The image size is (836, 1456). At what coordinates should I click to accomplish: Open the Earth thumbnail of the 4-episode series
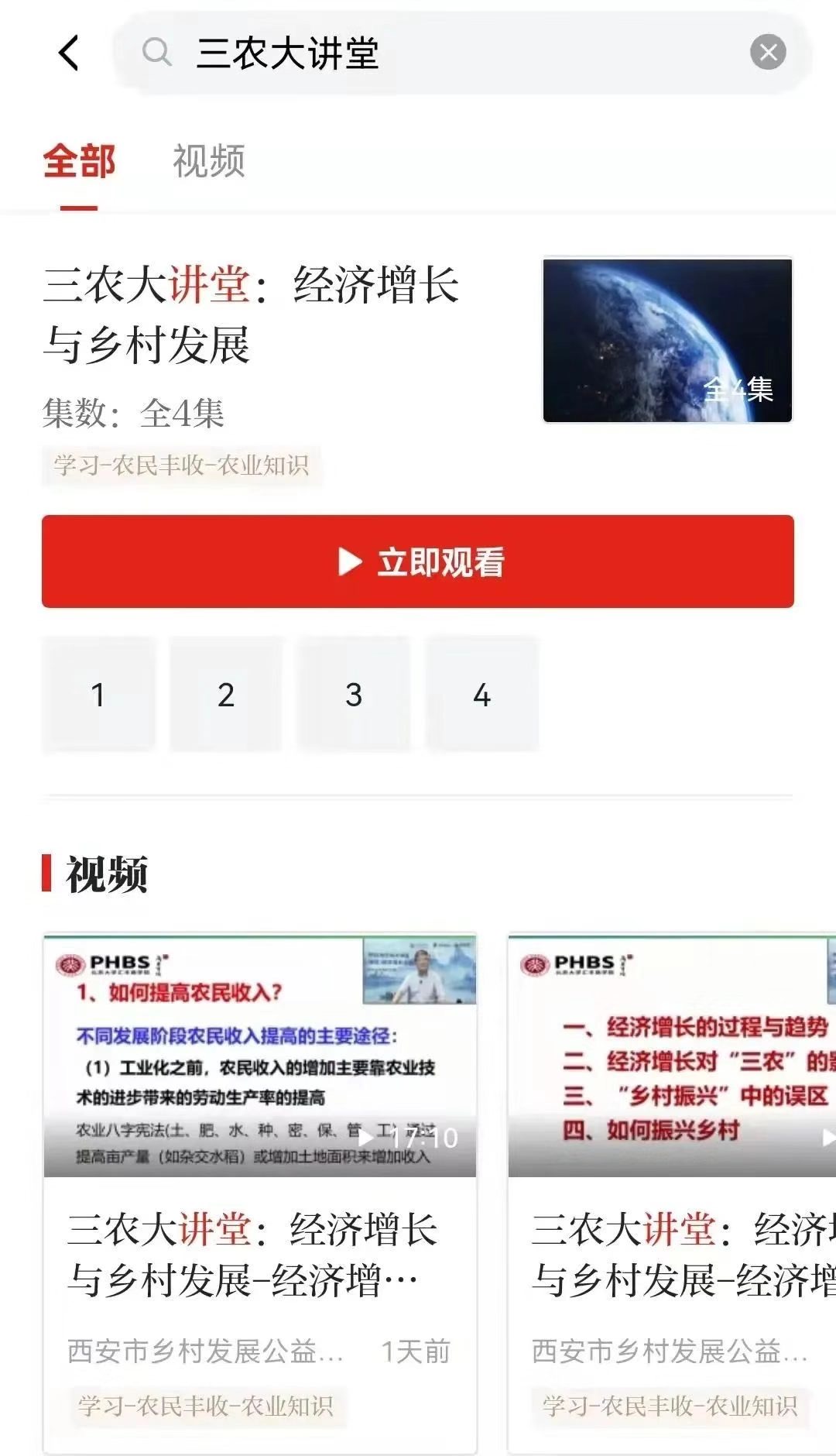(x=667, y=340)
